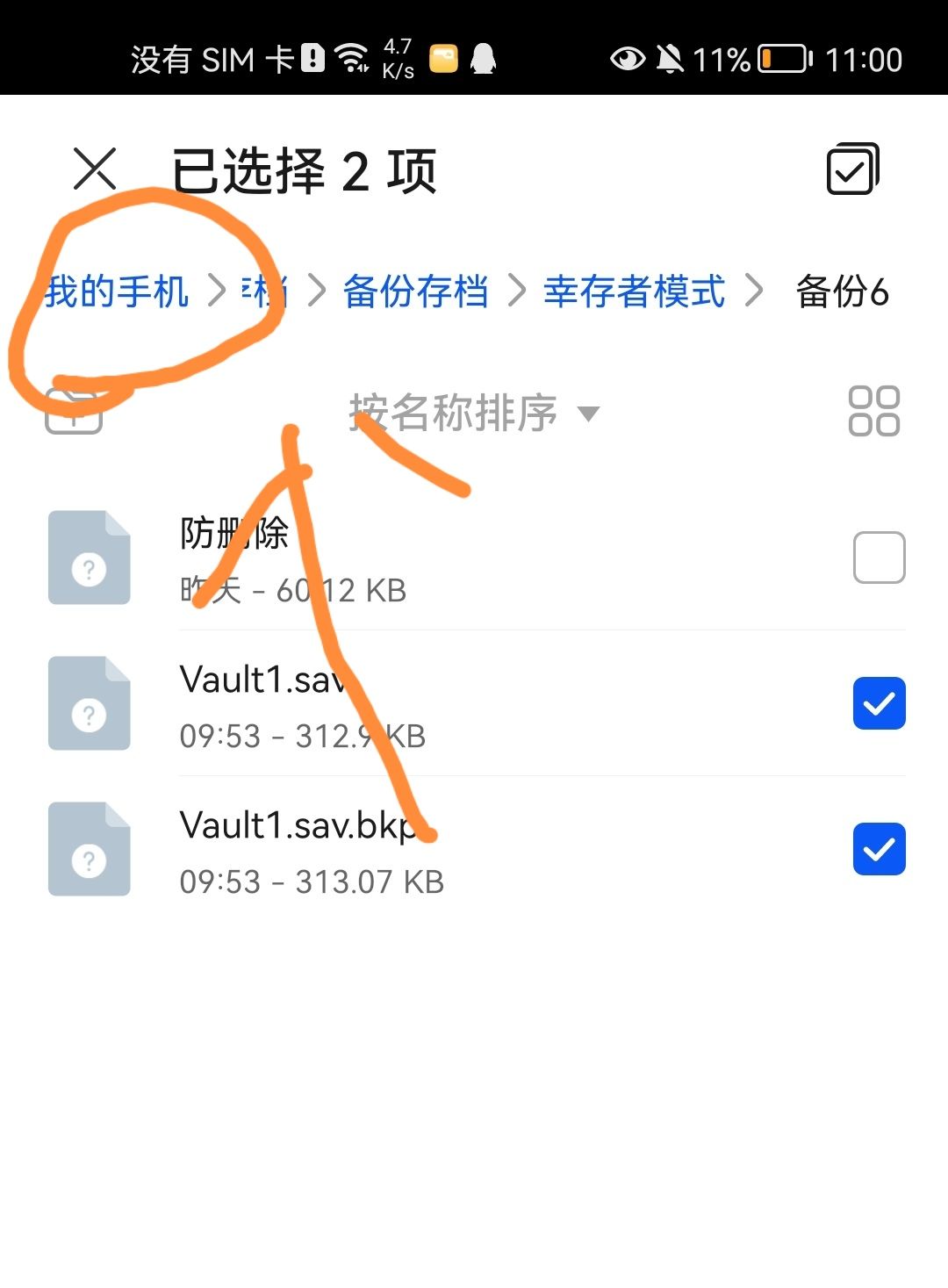Navigate to 幸存者模式 breadcrumb folder
This screenshot has height=1288, width=948.
[x=634, y=293]
